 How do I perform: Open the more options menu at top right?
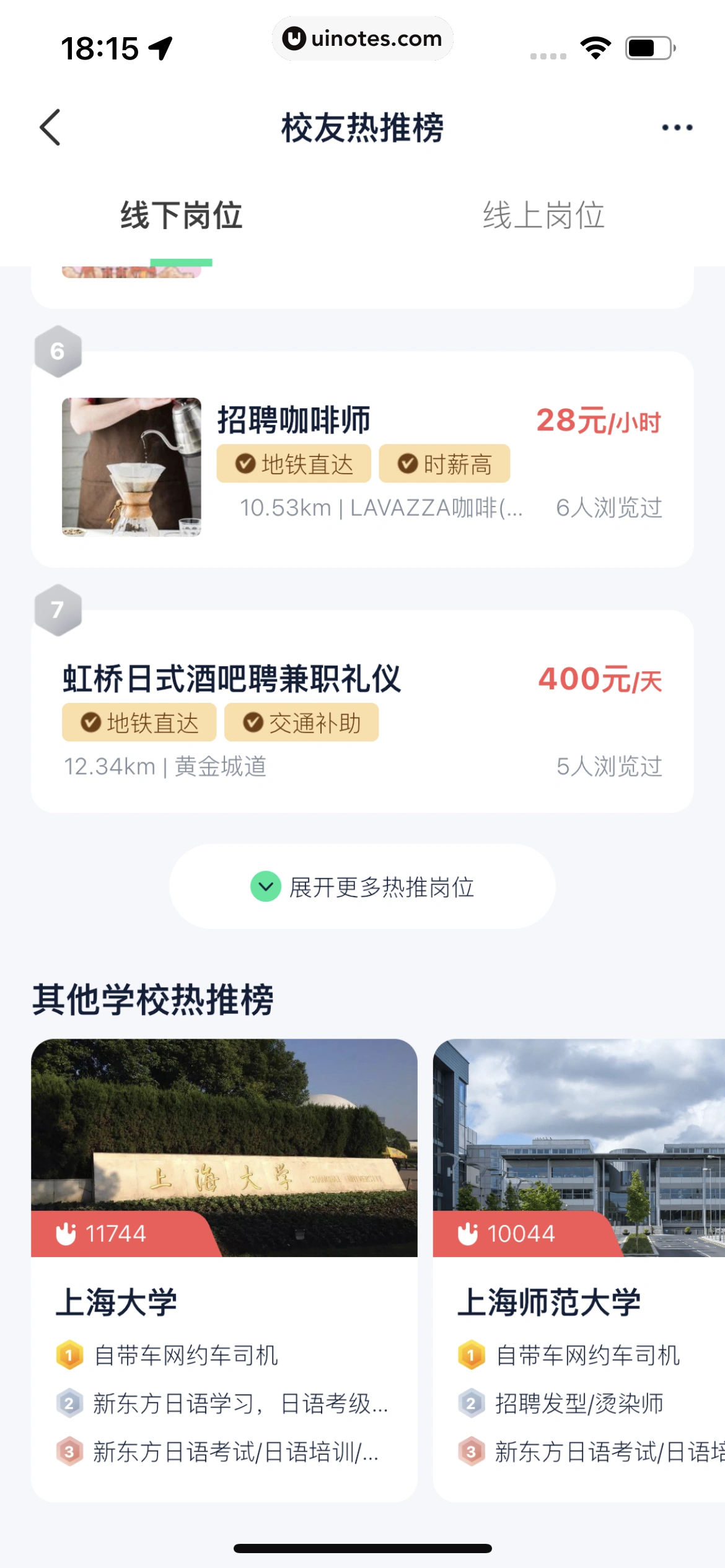675,127
